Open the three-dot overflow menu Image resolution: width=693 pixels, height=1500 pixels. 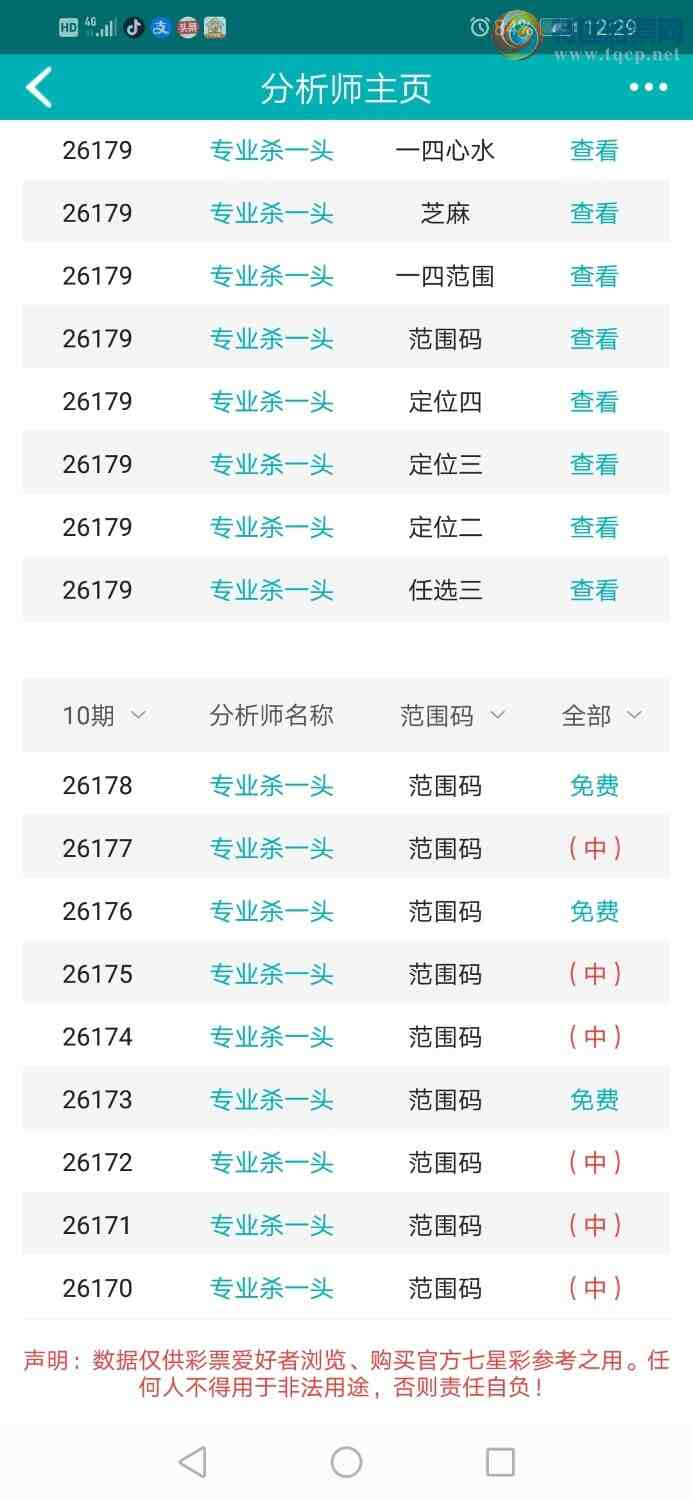[648, 88]
